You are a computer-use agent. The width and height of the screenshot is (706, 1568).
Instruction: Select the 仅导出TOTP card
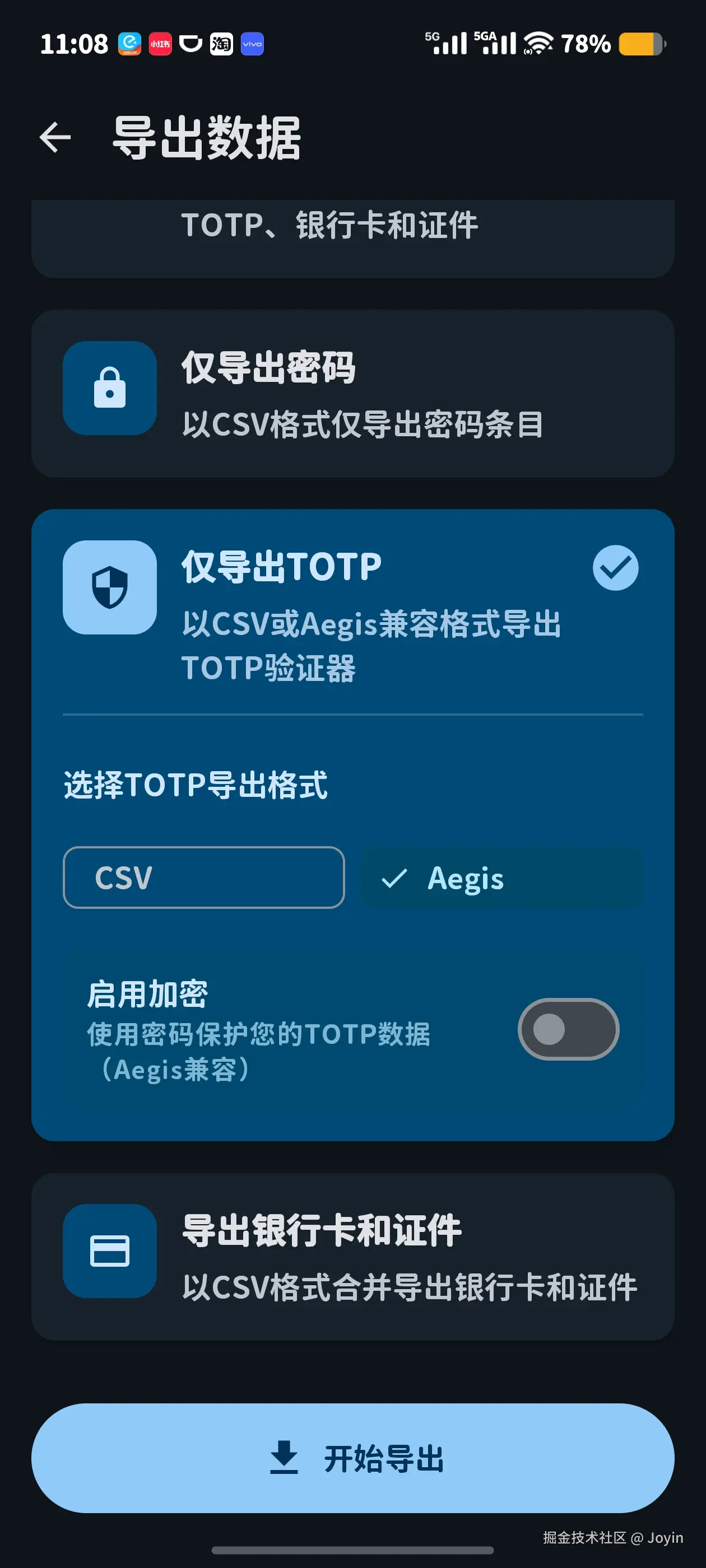(352, 615)
